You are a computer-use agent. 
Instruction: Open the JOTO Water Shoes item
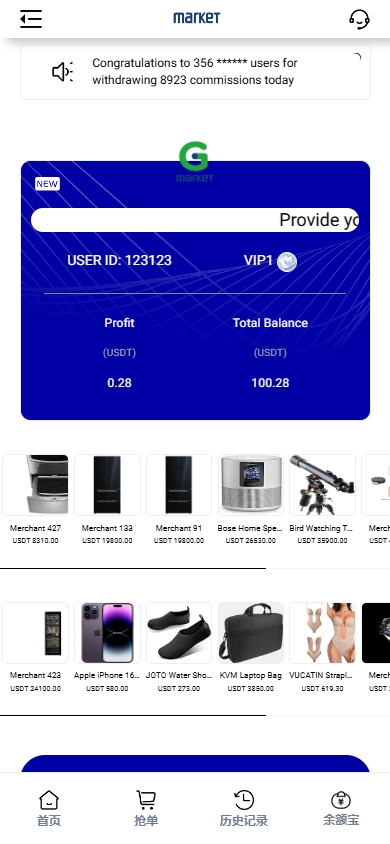coord(179,648)
